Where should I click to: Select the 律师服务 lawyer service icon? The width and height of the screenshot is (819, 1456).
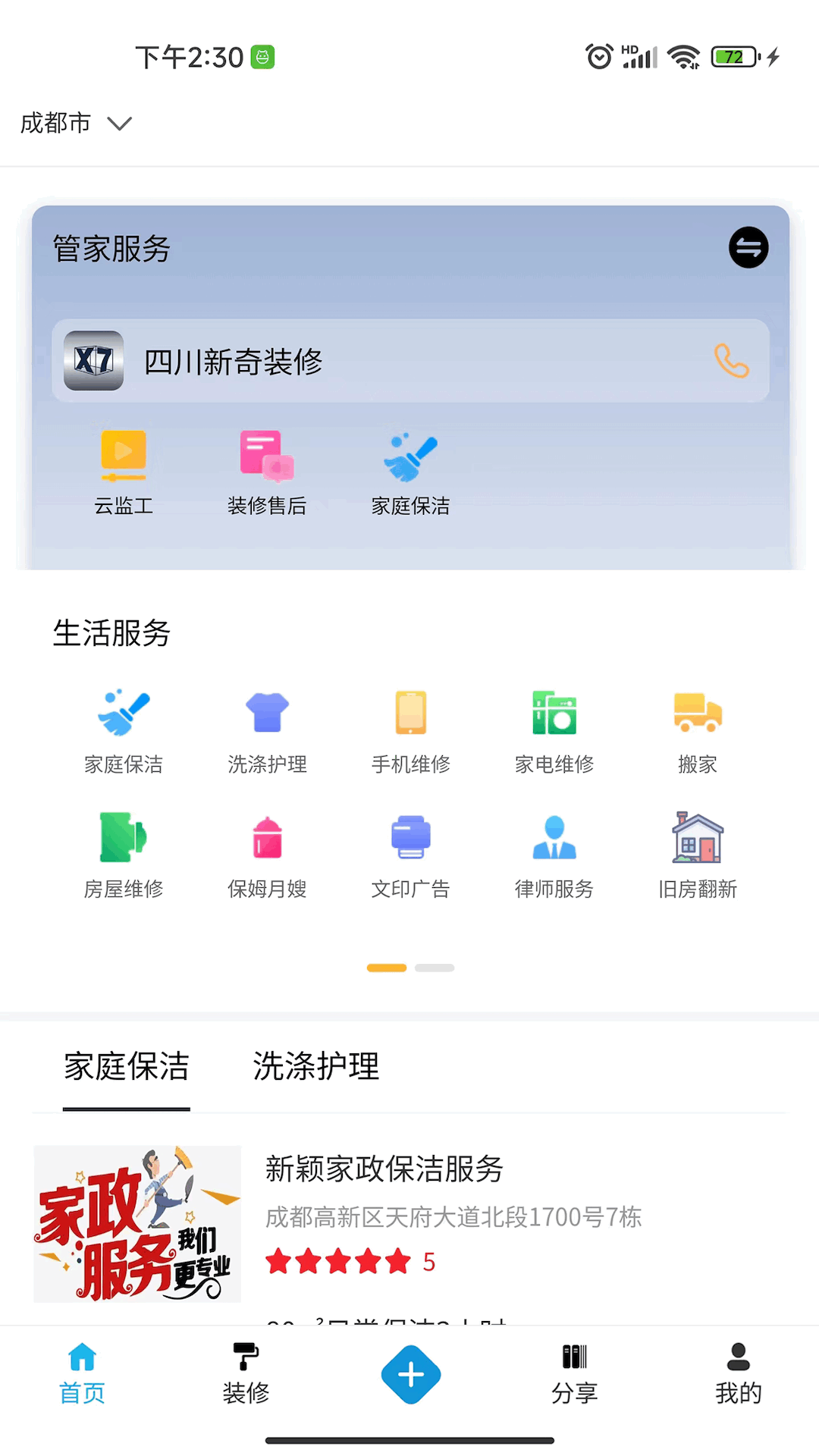click(x=554, y=853)
